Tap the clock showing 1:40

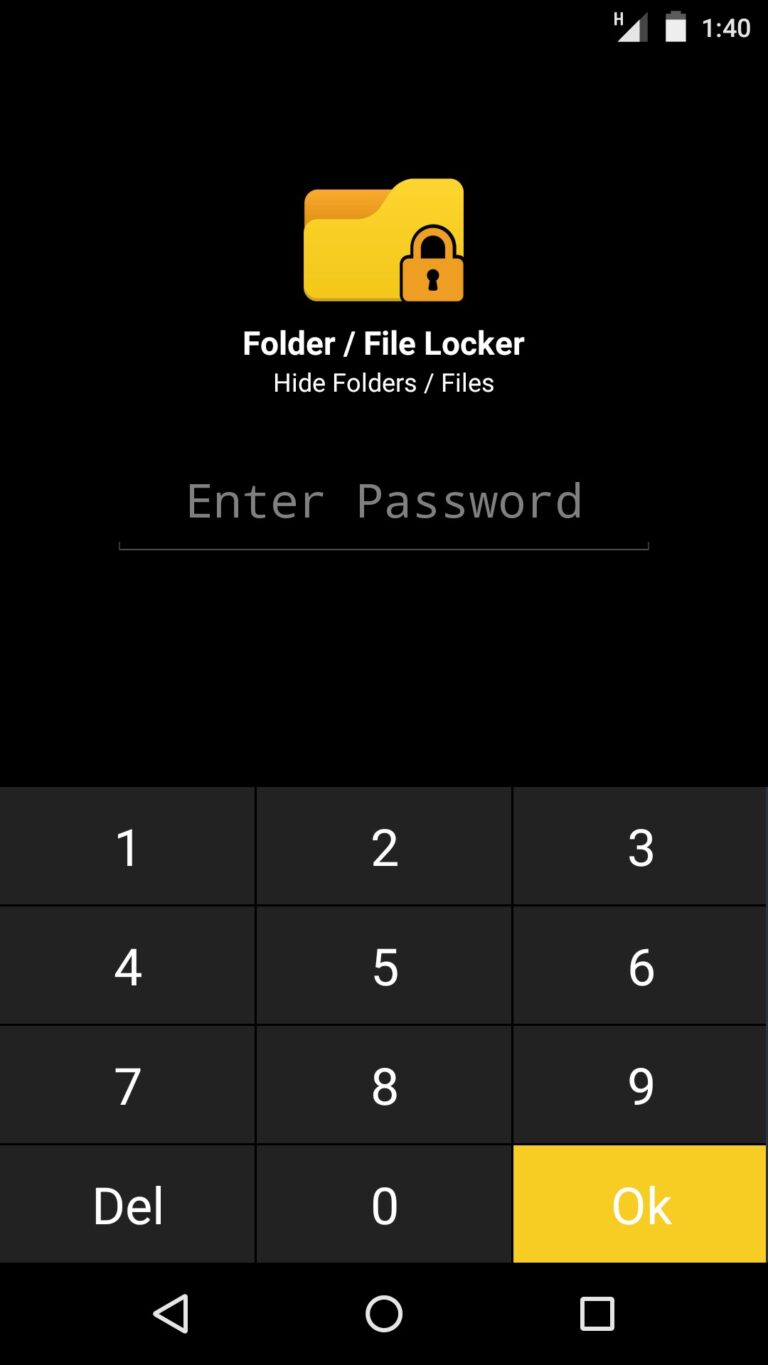point(729,27)
